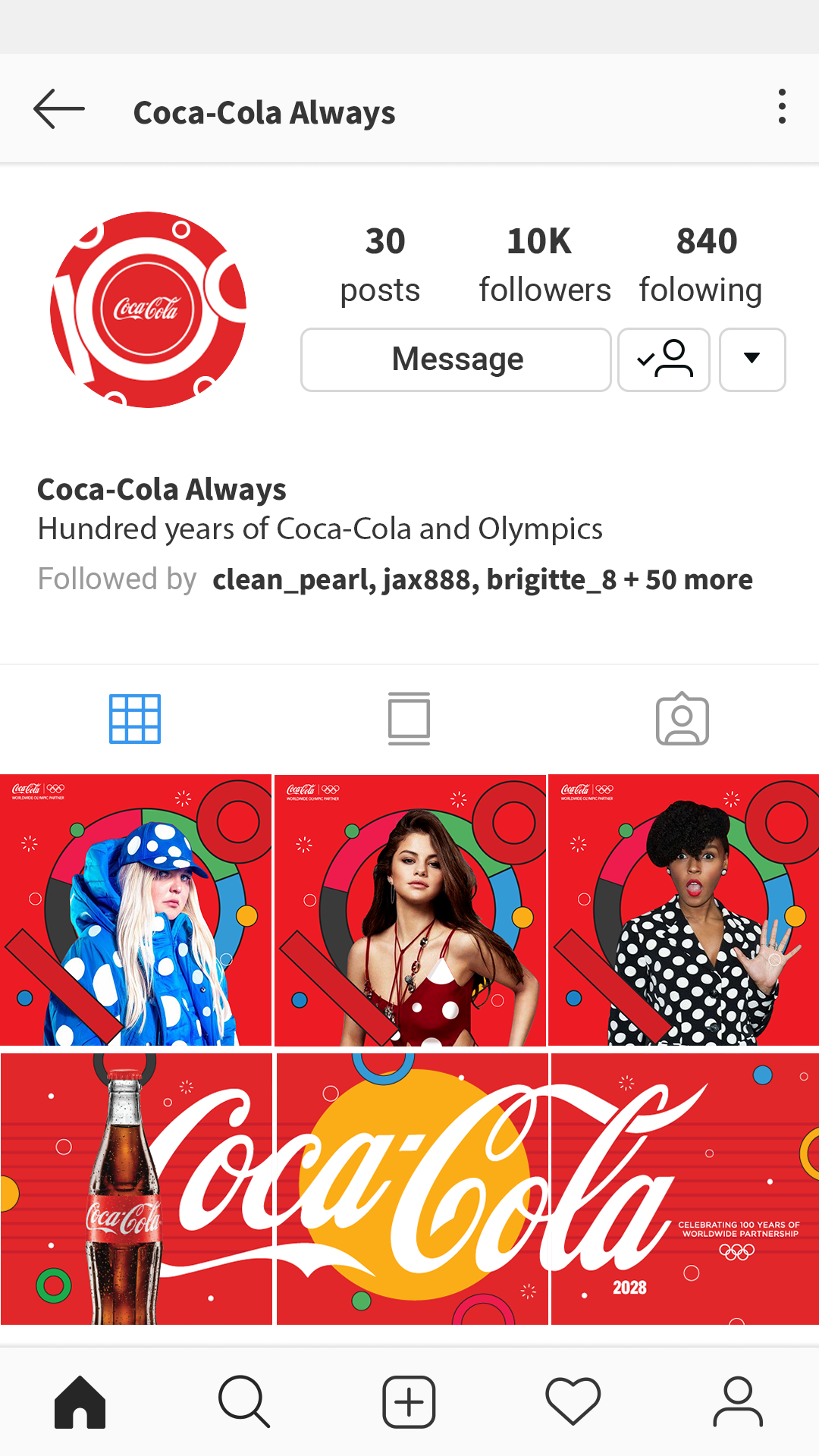Open the post with the red swimsuit
819x1456 pixels.
tap(410, 910)
